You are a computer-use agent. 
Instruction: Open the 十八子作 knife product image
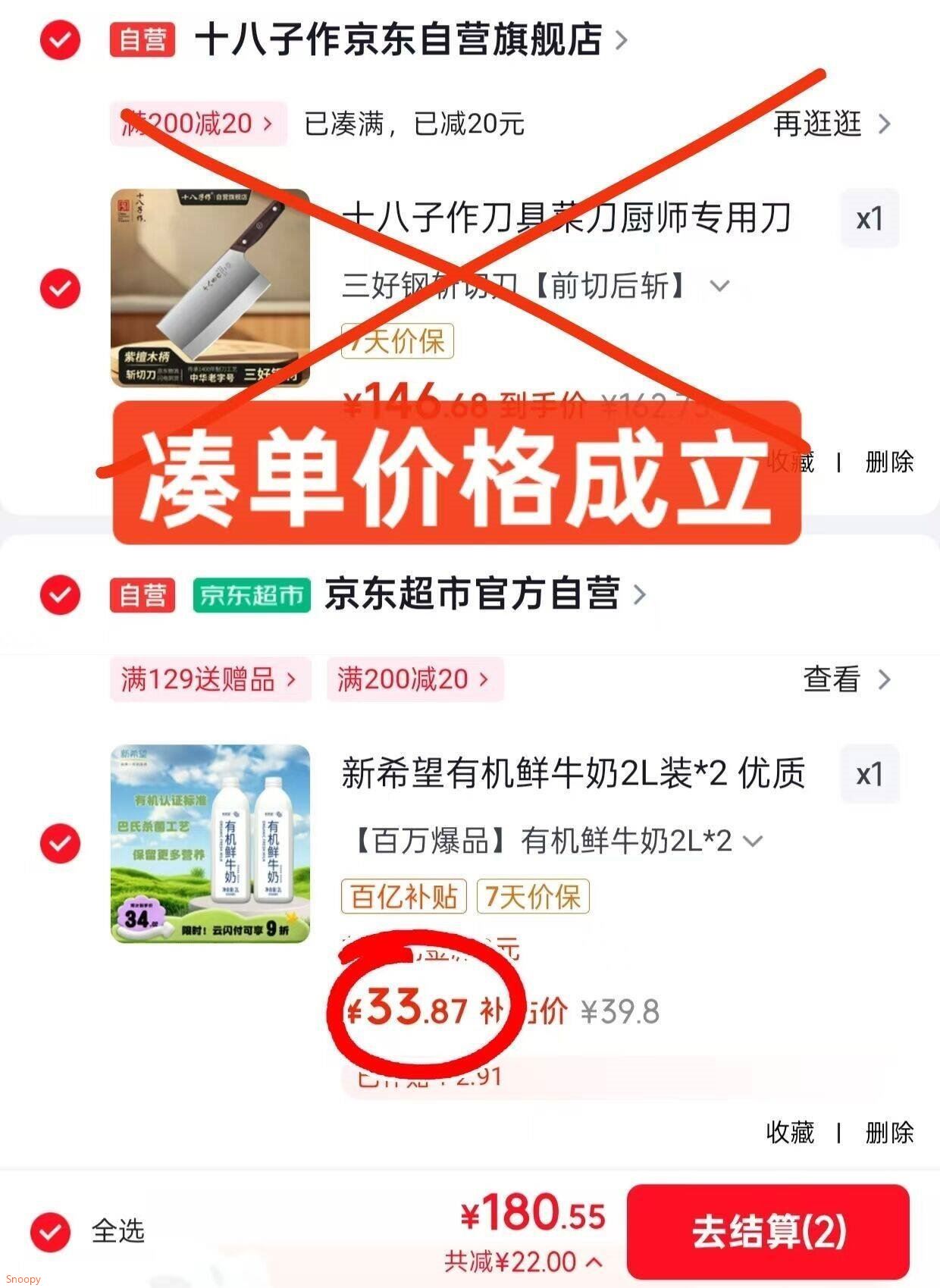tap(210, 288)
